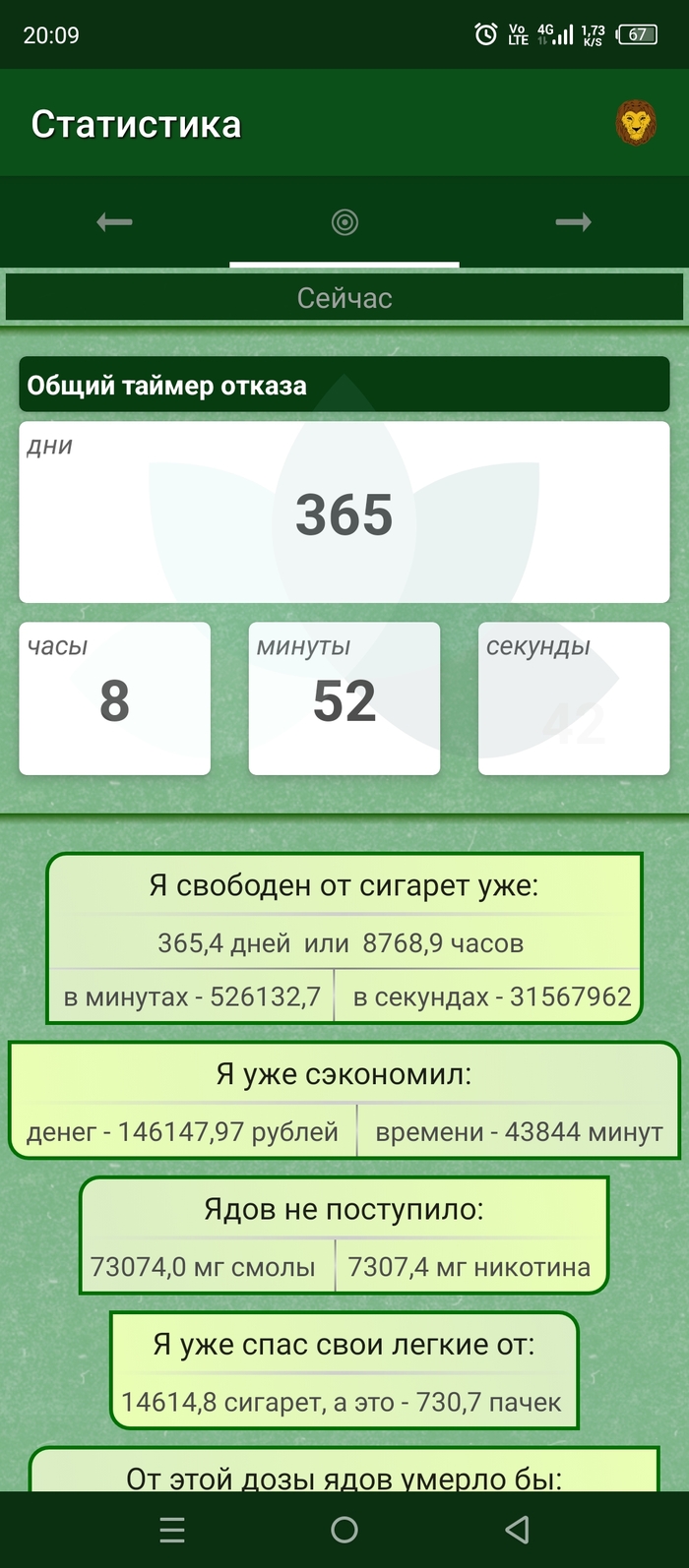
Task: Select the center target tab
Action: (344, 222)
